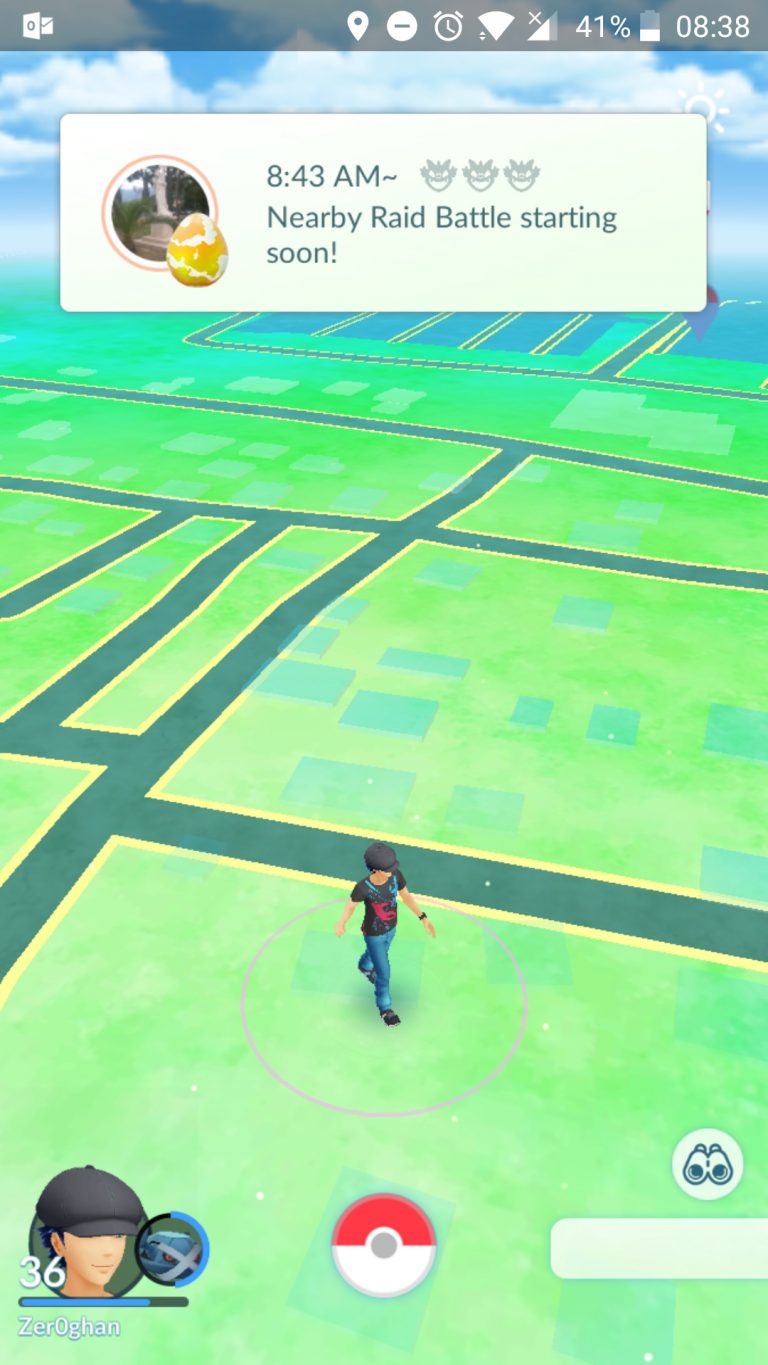The image size is (768, 1365).
Task: Tap the weather sun icon
Action: tap(703, 108)
